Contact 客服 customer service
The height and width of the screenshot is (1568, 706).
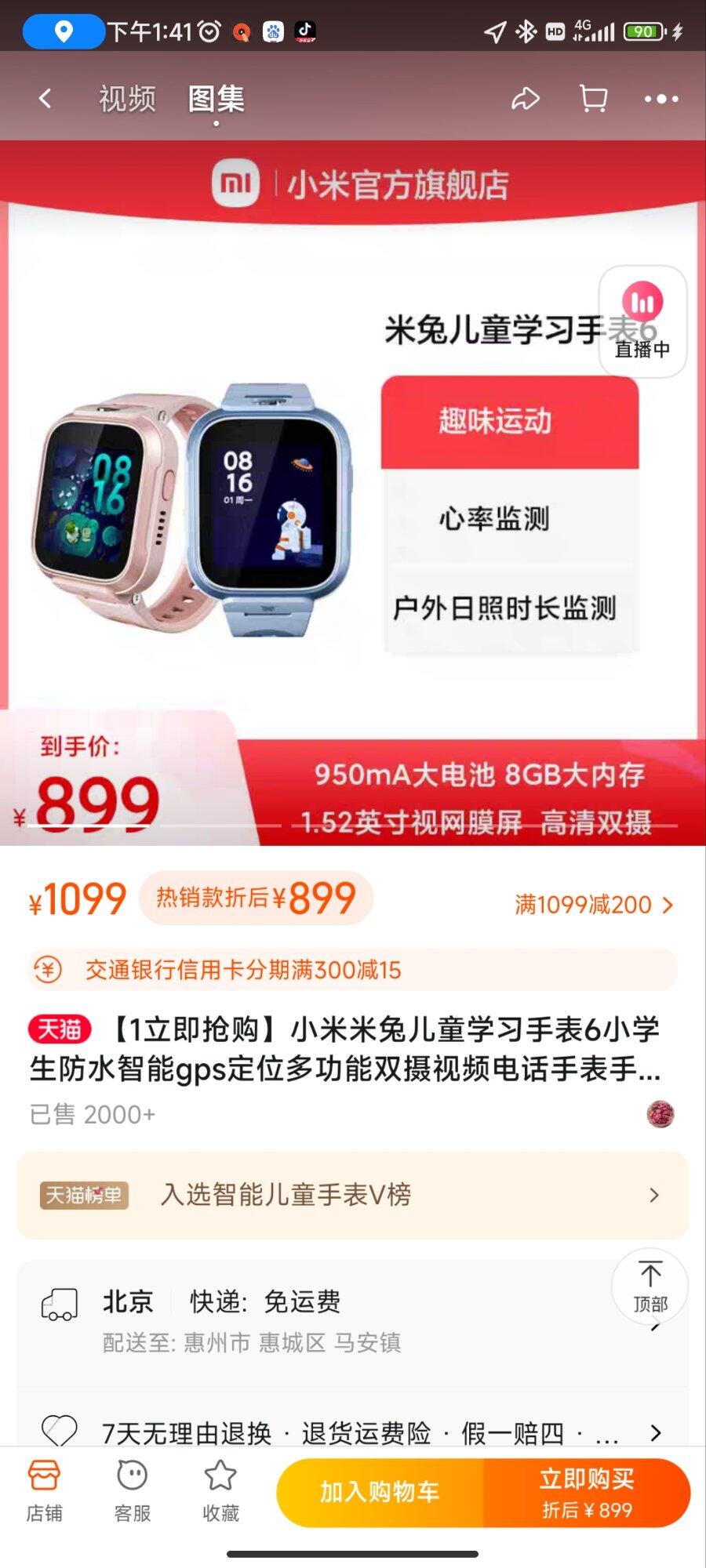(132, 1490)
